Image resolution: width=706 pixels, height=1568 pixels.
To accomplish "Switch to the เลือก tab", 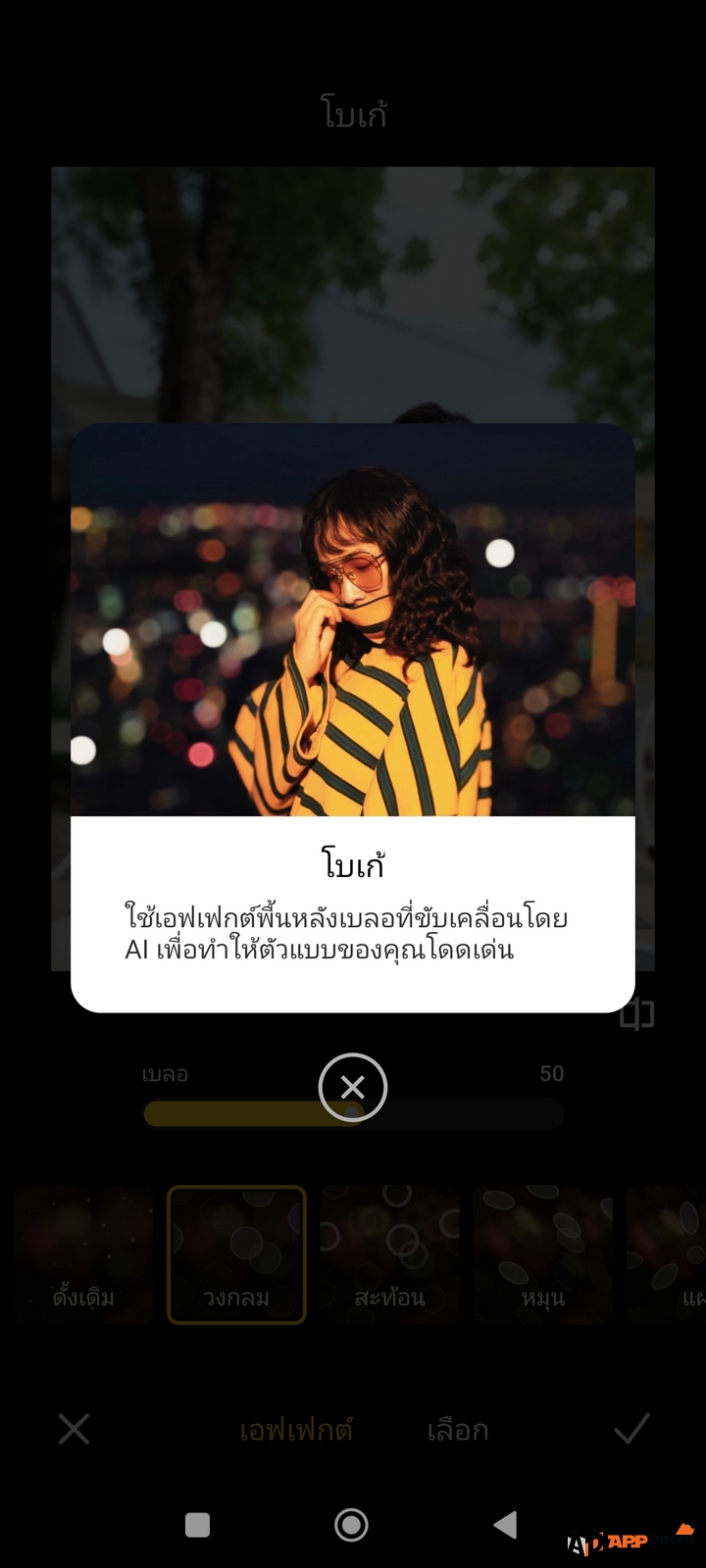I will [457, 1430].
